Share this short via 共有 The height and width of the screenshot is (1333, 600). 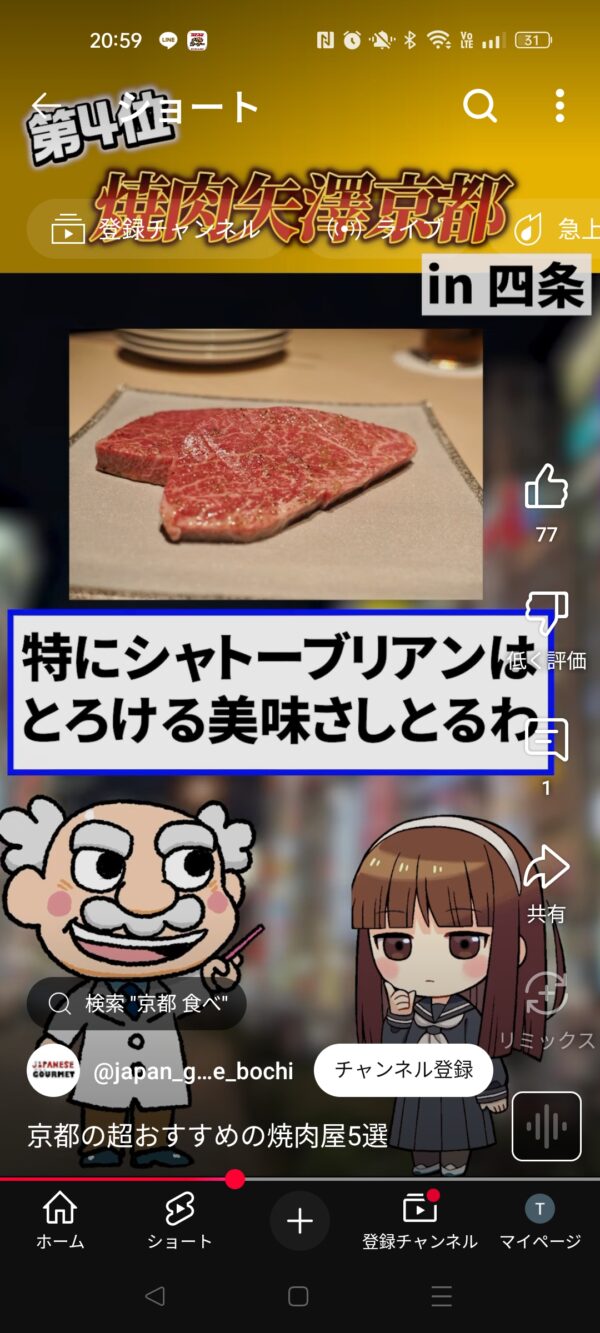click(x=546, y=868)
